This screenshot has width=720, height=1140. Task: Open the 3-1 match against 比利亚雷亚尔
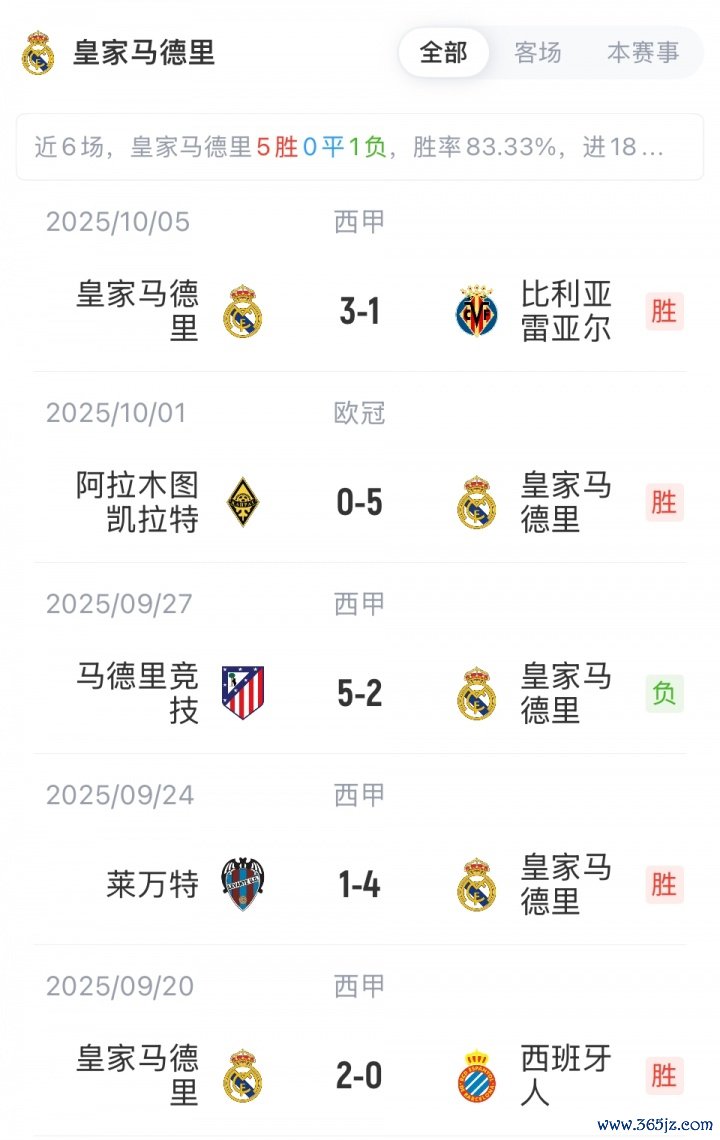[360, 312]
